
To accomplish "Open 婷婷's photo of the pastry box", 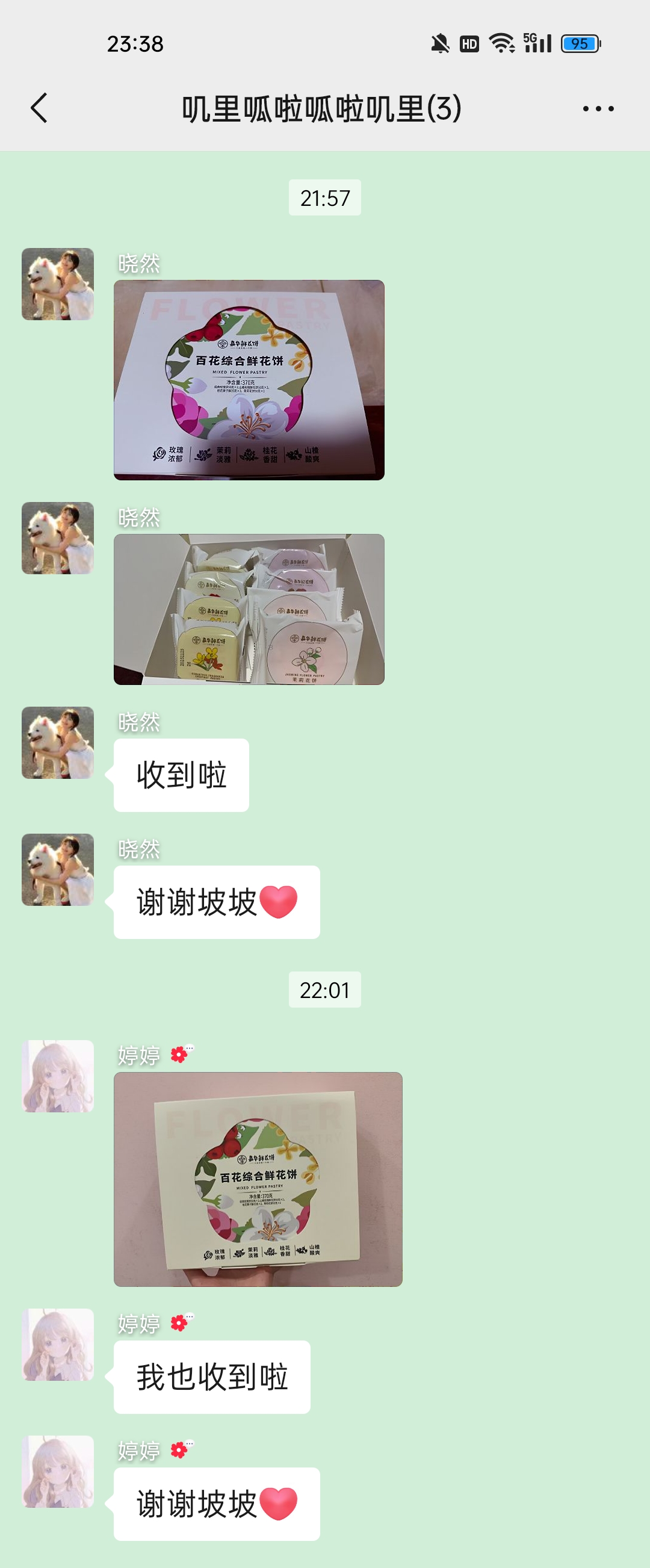I will click(258, 1179).
